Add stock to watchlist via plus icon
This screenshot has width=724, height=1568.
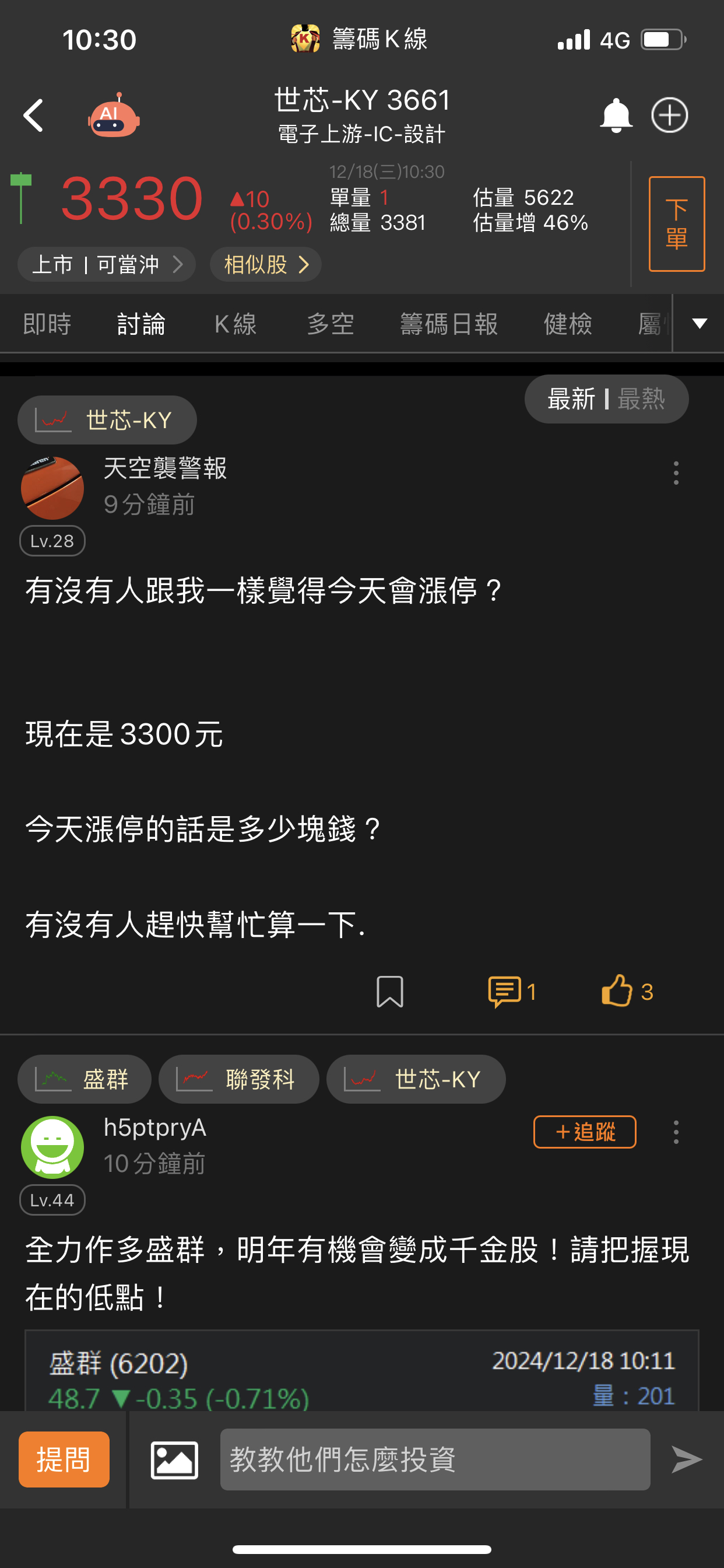(669, 115)
